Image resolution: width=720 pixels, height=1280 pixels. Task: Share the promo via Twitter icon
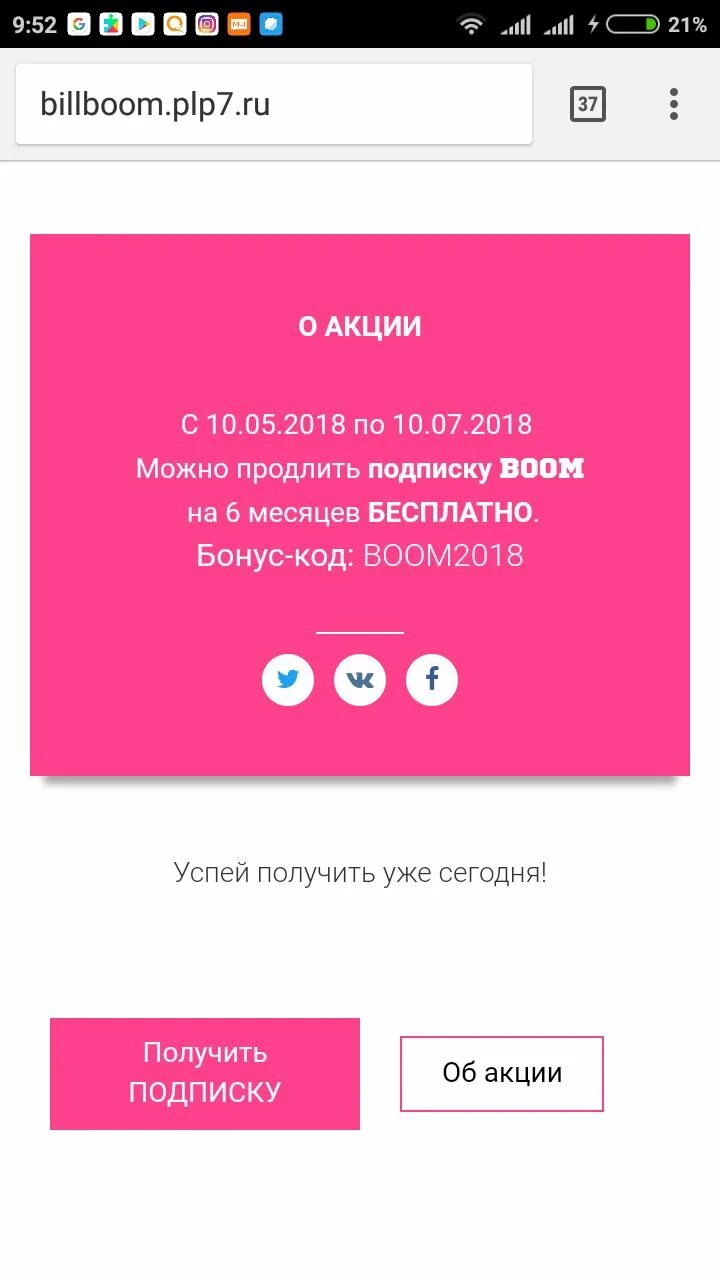click(288, 680)
